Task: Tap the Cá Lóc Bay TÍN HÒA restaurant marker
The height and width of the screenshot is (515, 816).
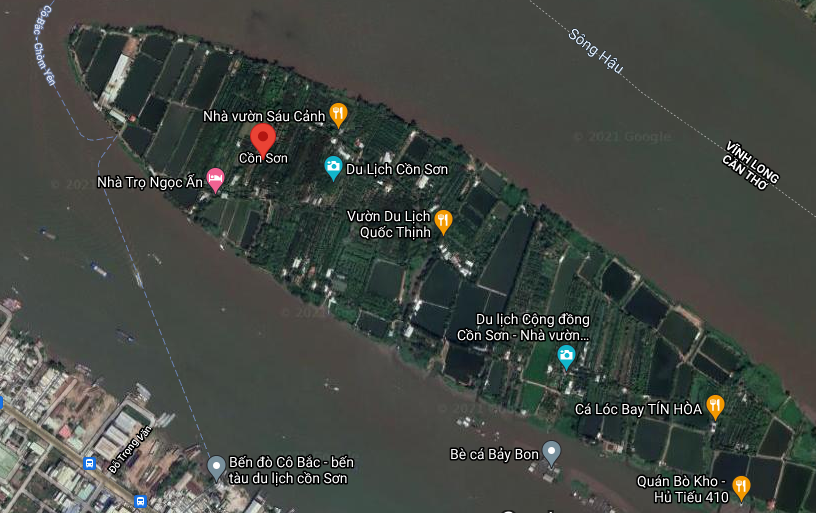Action: pyautogui.click(x=715, y=406)
